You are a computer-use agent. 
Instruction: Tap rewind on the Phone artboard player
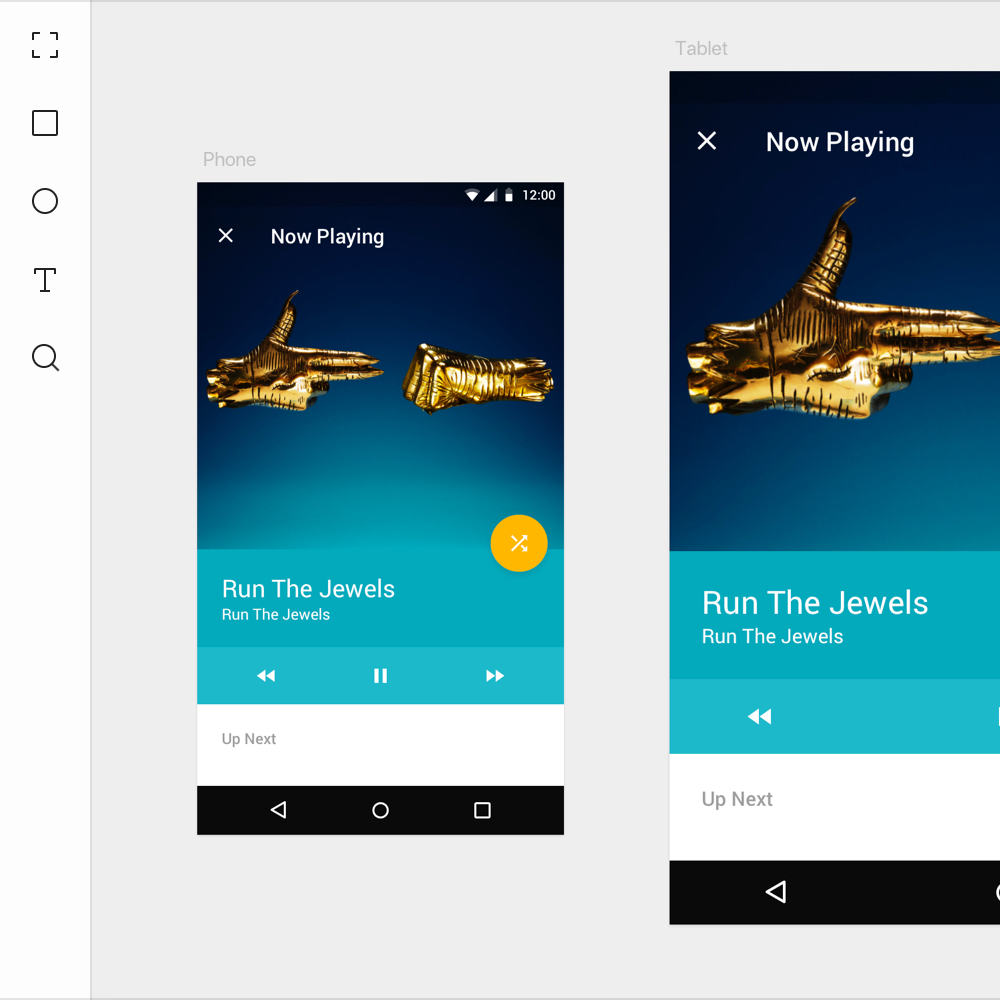[x=266, y=676]
